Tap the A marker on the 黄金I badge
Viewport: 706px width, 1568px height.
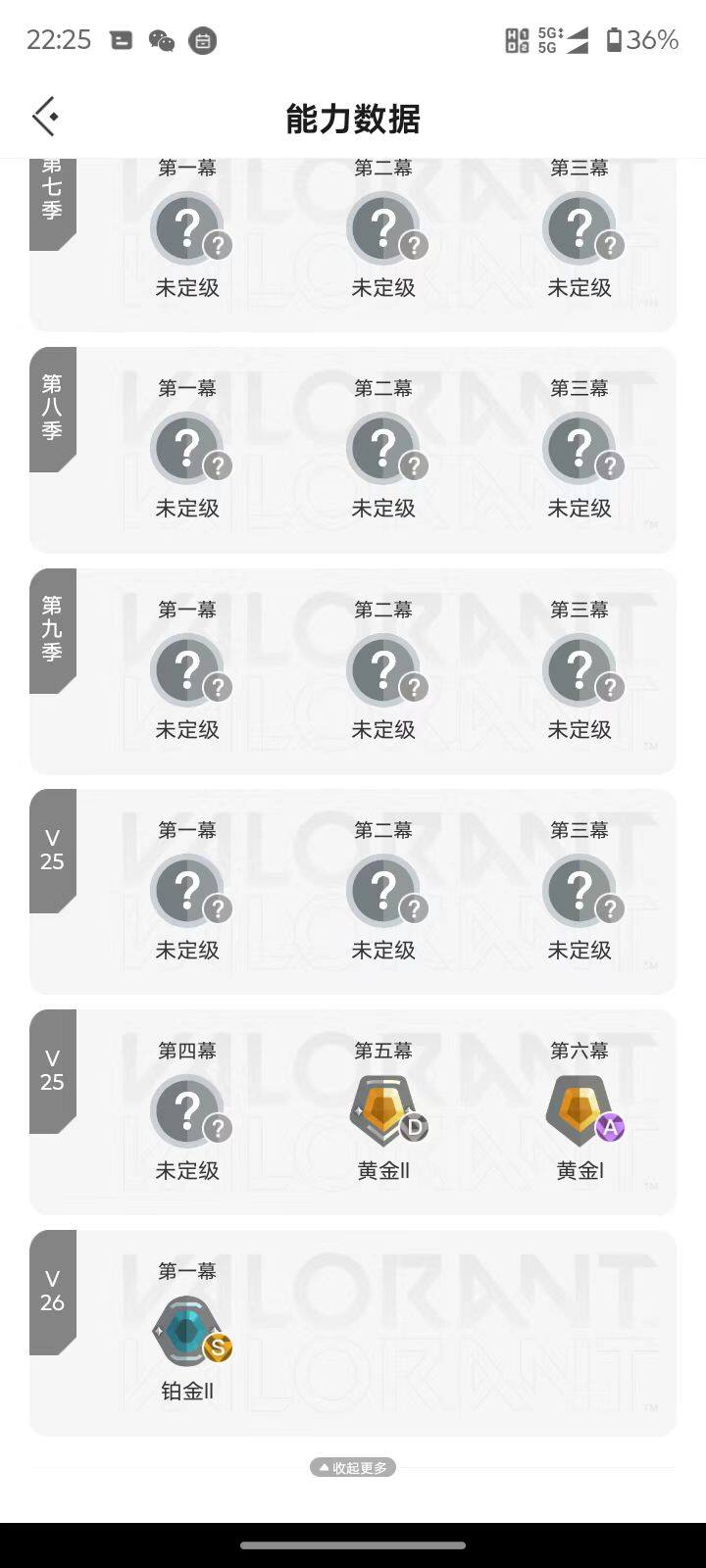(x=608, y=1128)
